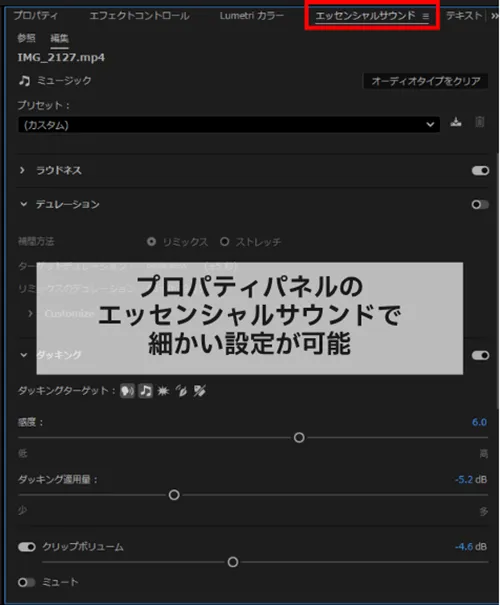Turn off the クリップボリューム switch

[x=27, y=547]
